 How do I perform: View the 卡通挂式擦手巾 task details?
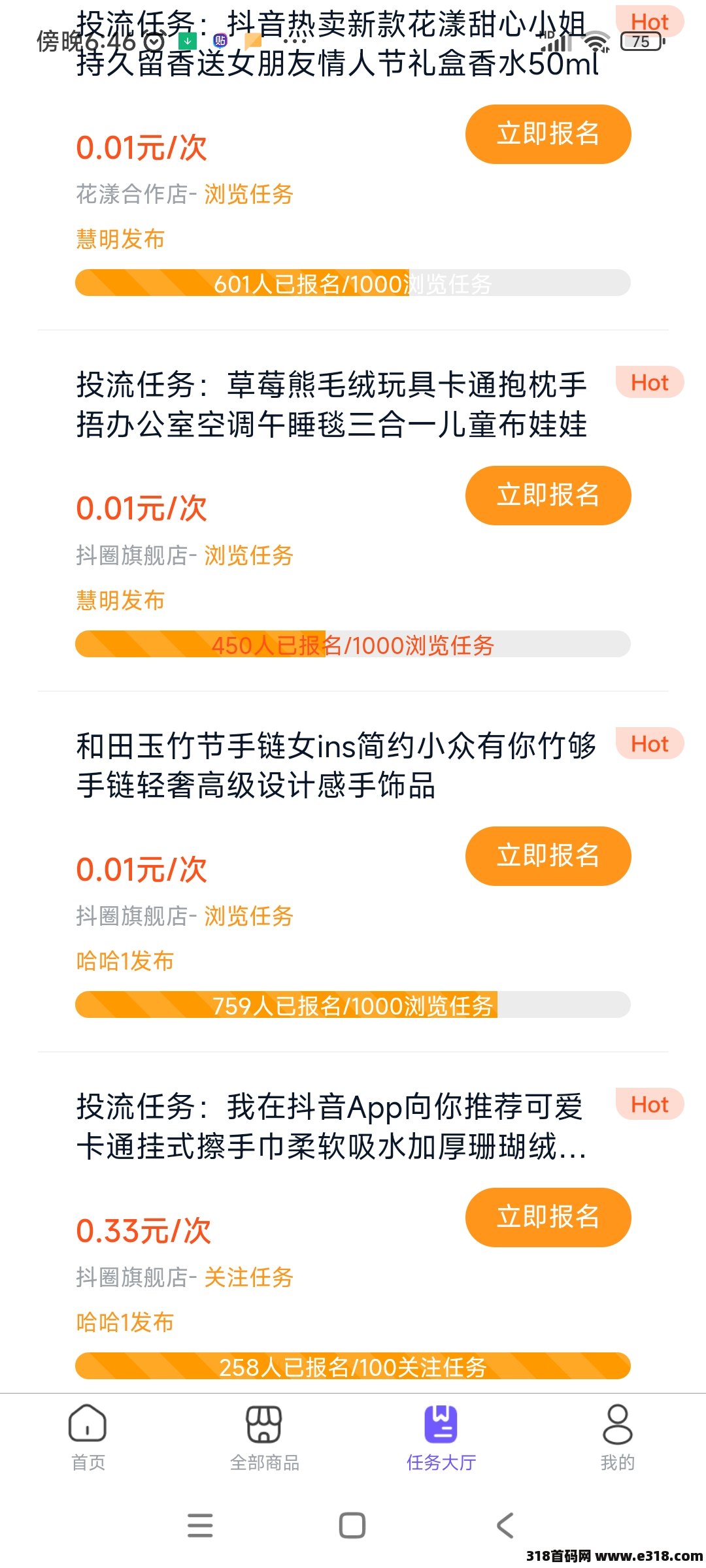[331, 1126]
